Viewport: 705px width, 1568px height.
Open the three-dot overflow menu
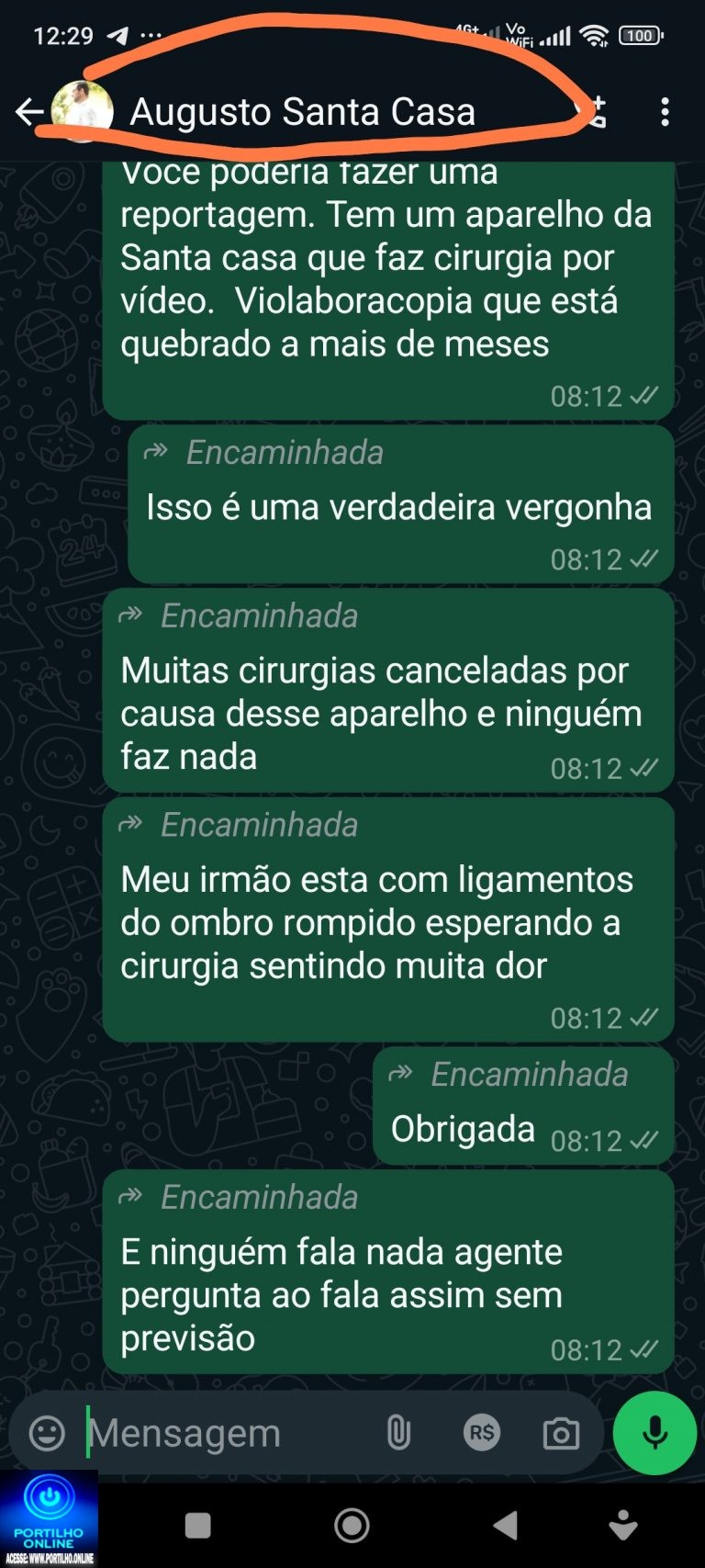tap(665, 112)
